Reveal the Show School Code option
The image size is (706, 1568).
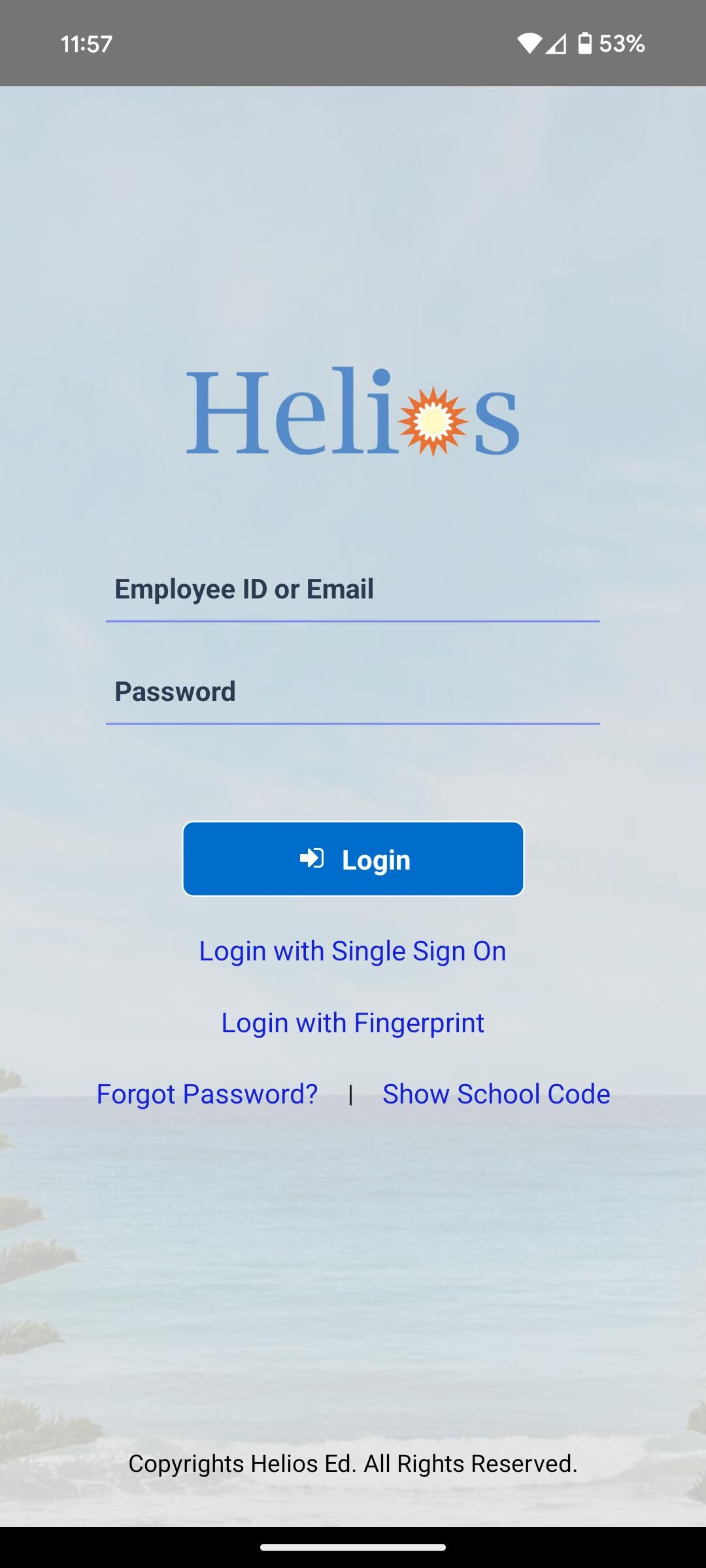pos(496,1094)
